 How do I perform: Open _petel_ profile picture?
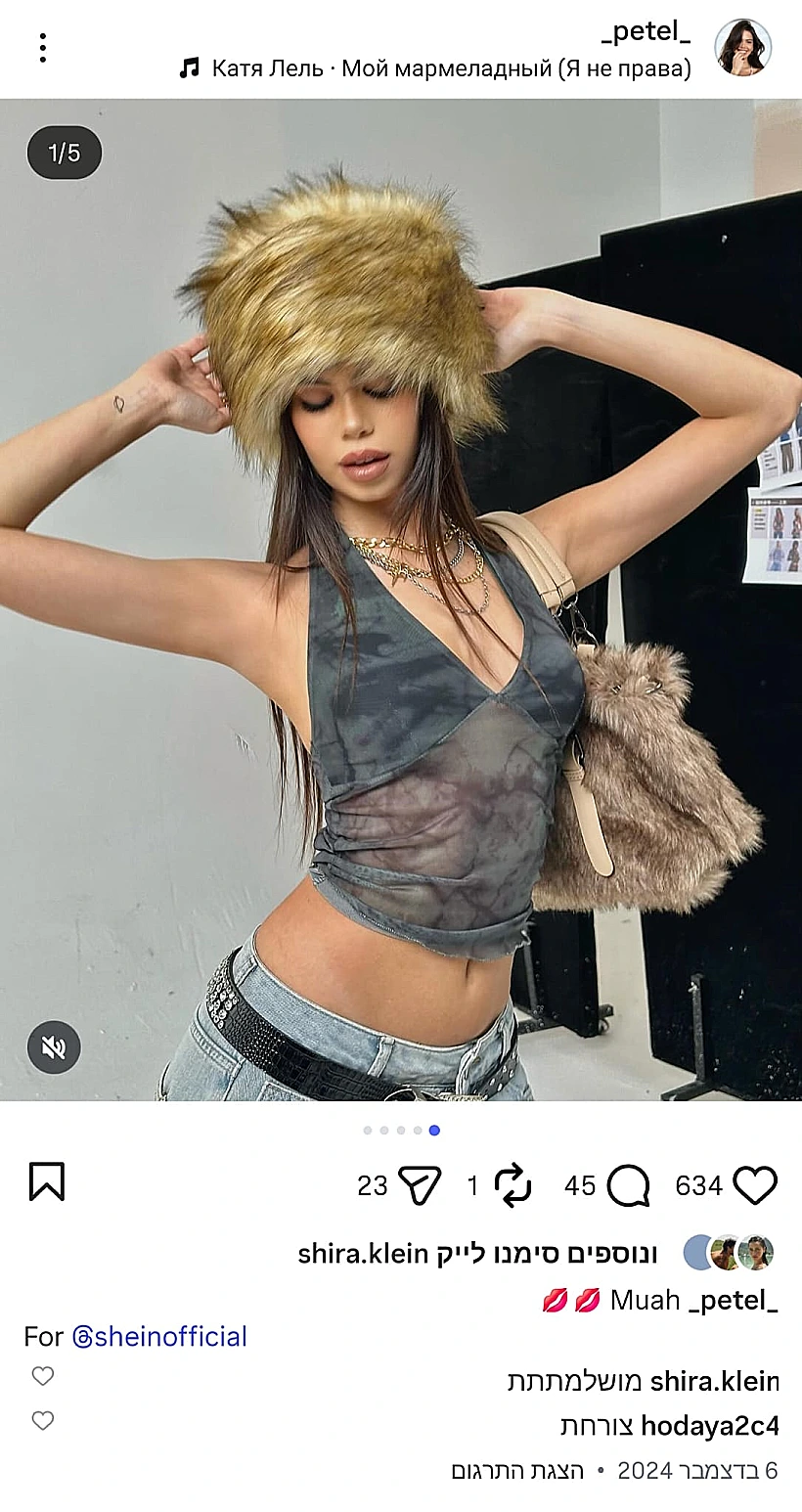pos(743,47)
